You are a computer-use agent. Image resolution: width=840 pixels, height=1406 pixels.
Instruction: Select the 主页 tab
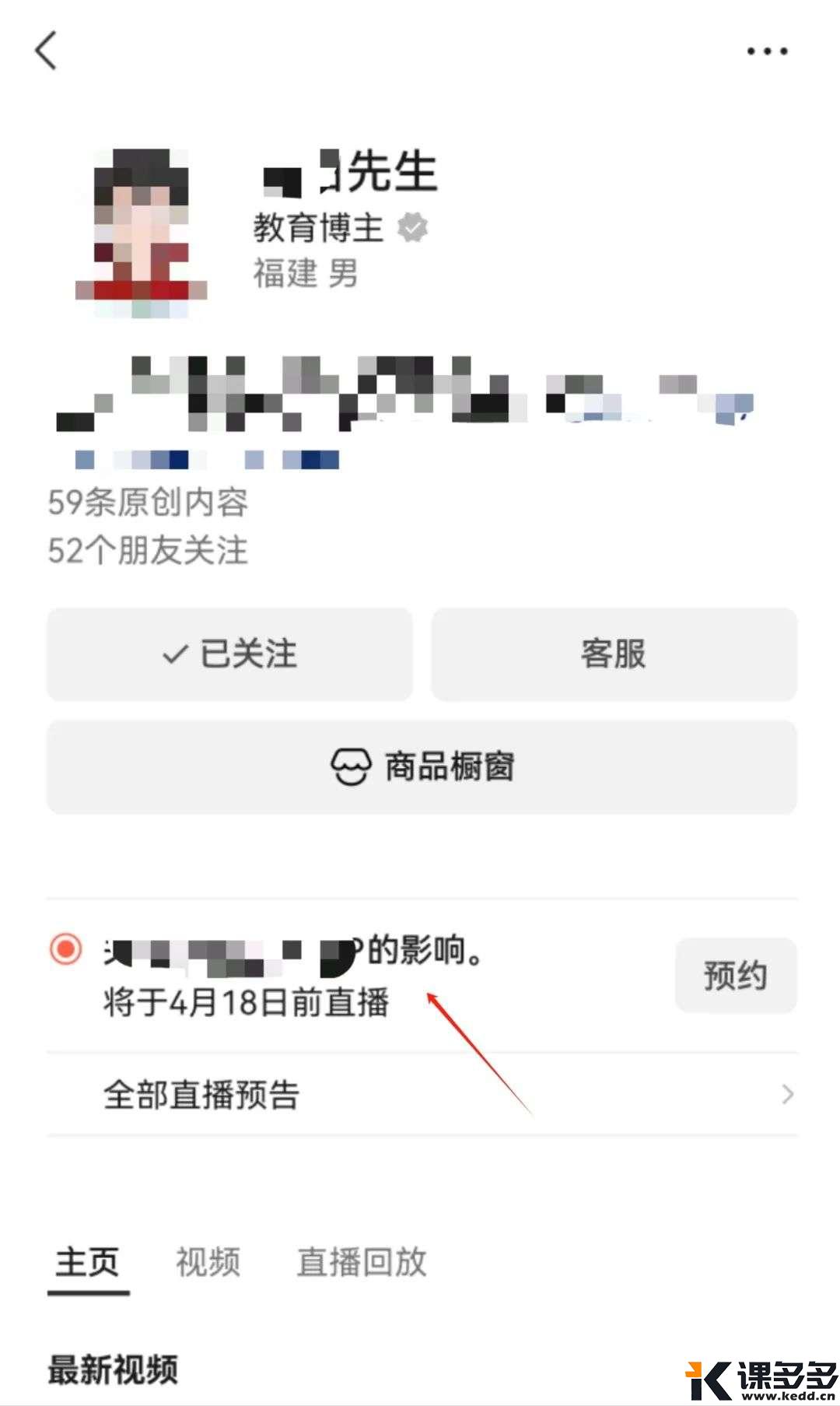(x=87, y=1262)
